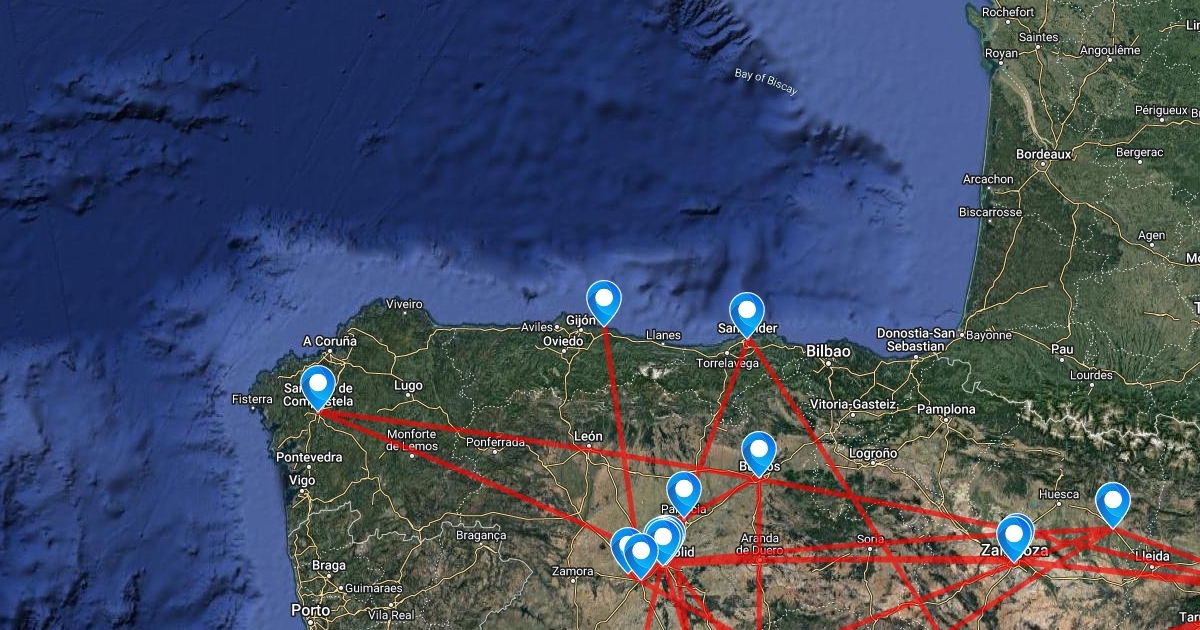Tap the Burgos location marker
This screenshot has height=630, width=1200.
[x=759, y=450]
